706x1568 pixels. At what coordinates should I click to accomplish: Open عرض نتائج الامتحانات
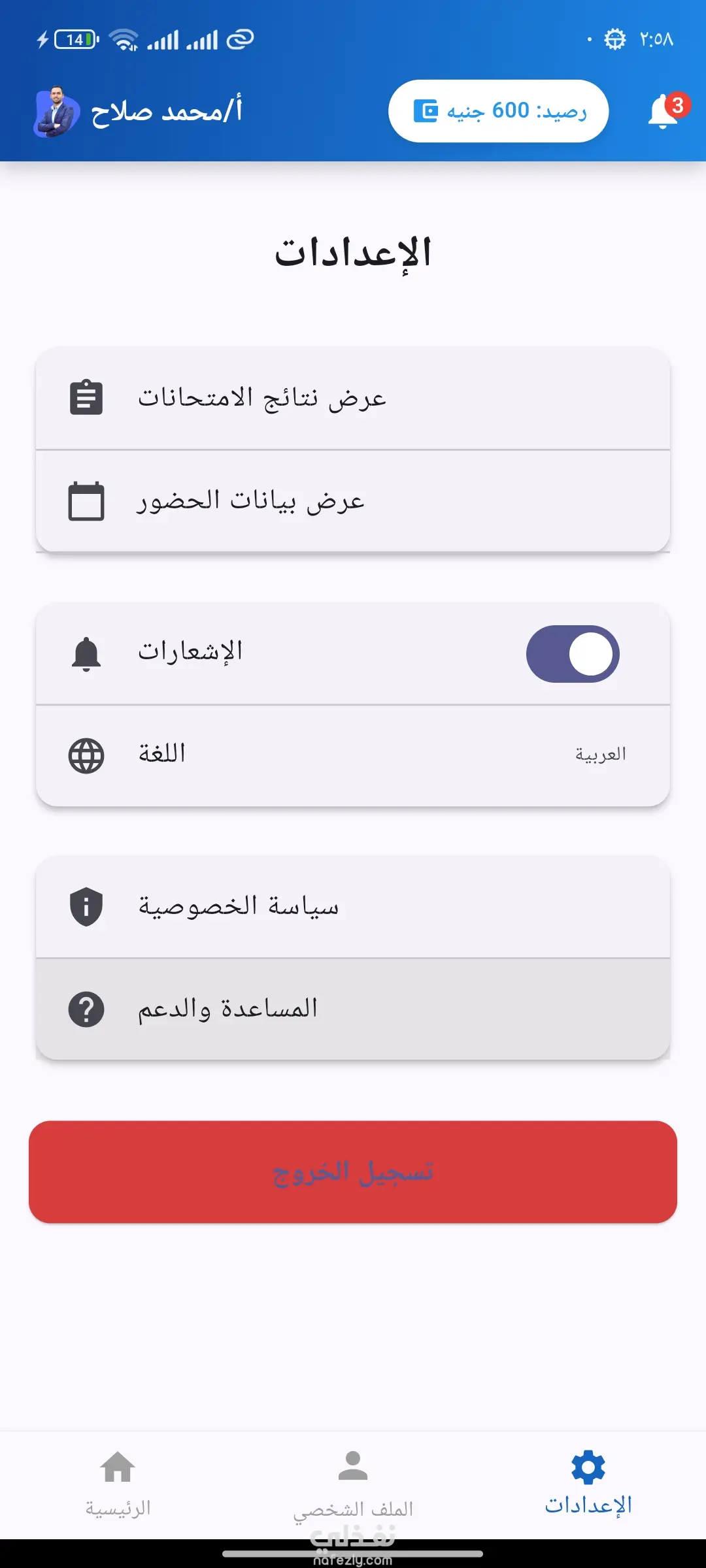(353, 398)
